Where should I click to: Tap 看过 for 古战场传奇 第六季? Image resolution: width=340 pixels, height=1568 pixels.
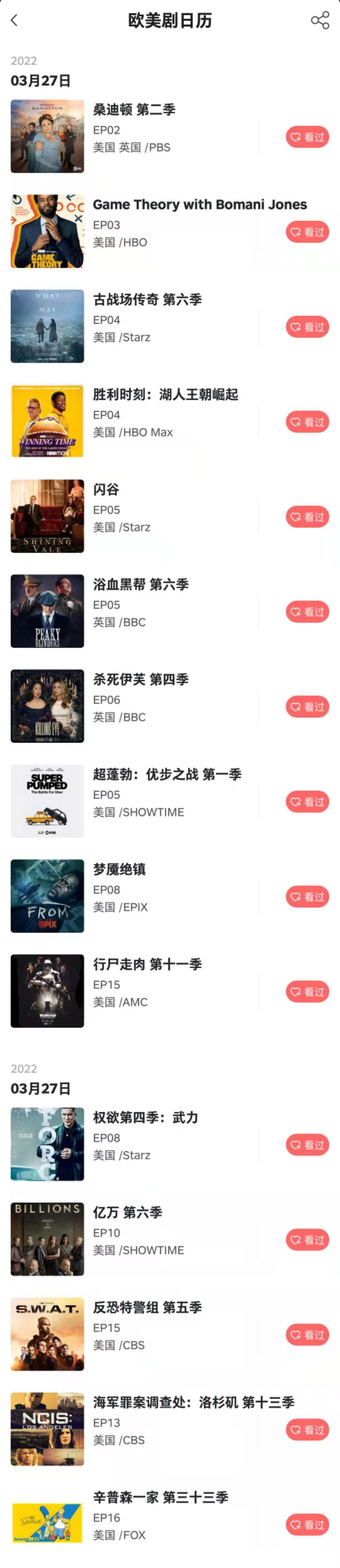(307, 327)
